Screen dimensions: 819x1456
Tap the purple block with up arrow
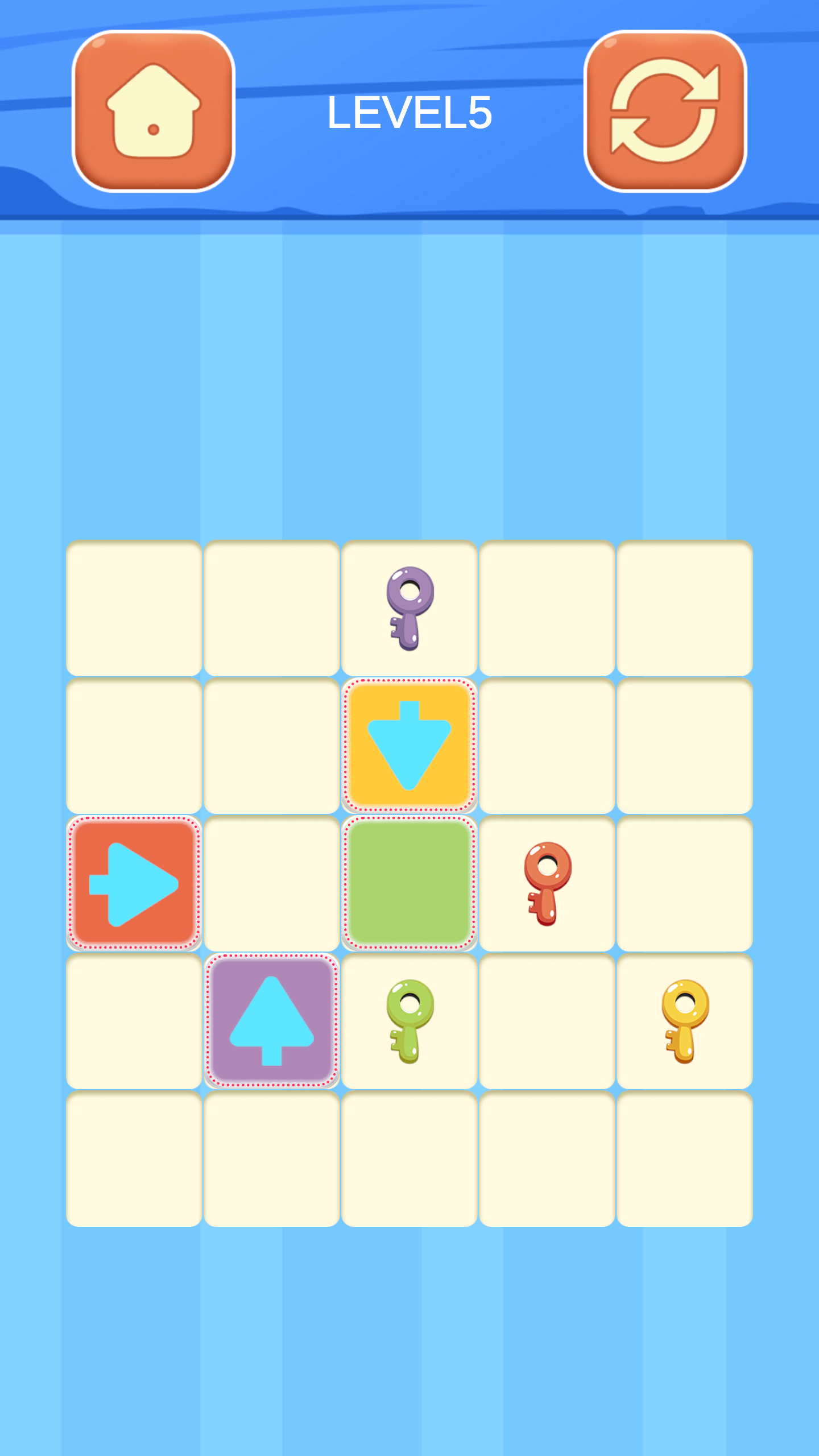pyautogui.click(x=272, y=1021)
